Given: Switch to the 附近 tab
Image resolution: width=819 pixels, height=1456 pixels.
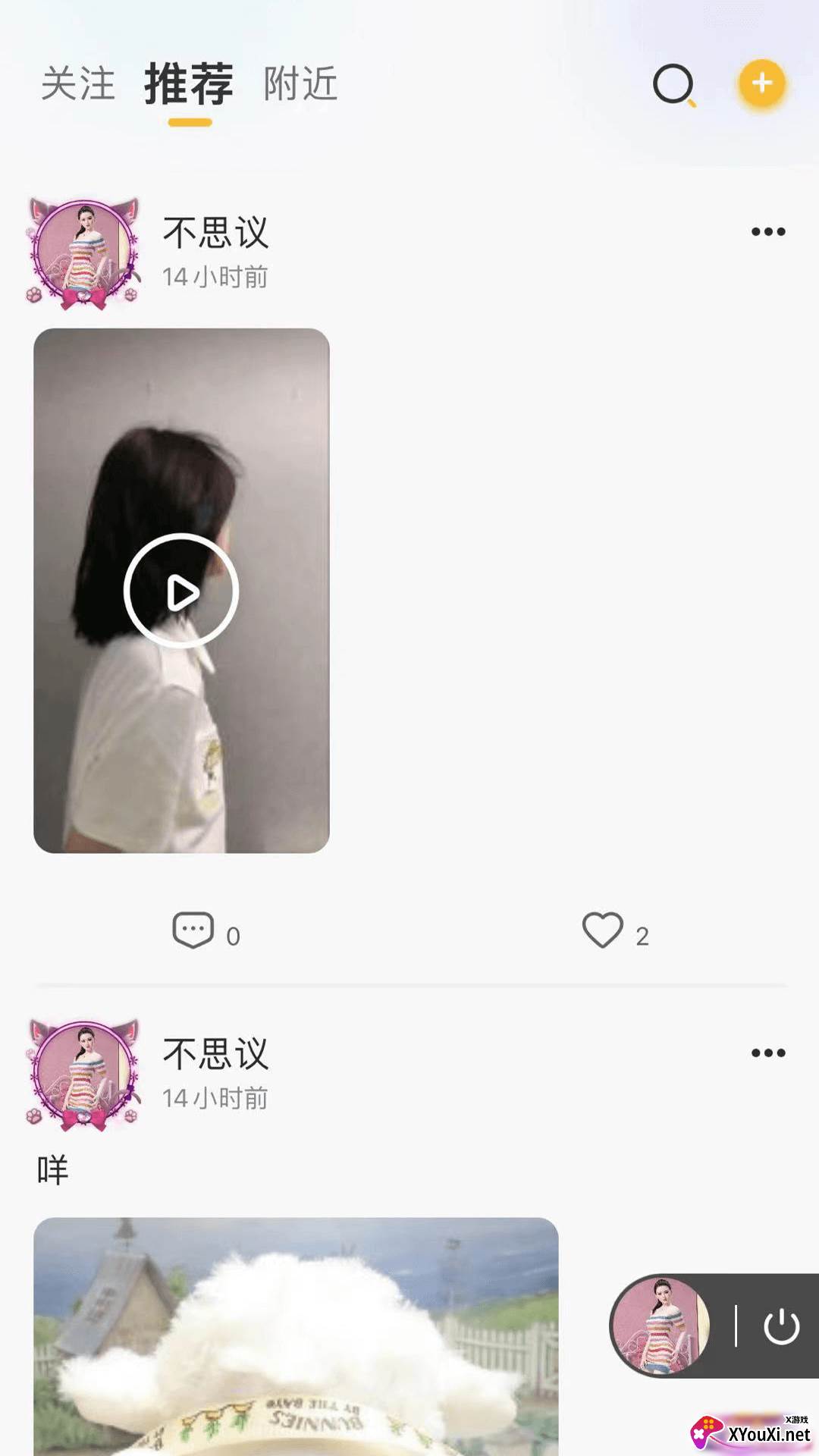Looking at the screenshot, I should coord(300,83).
